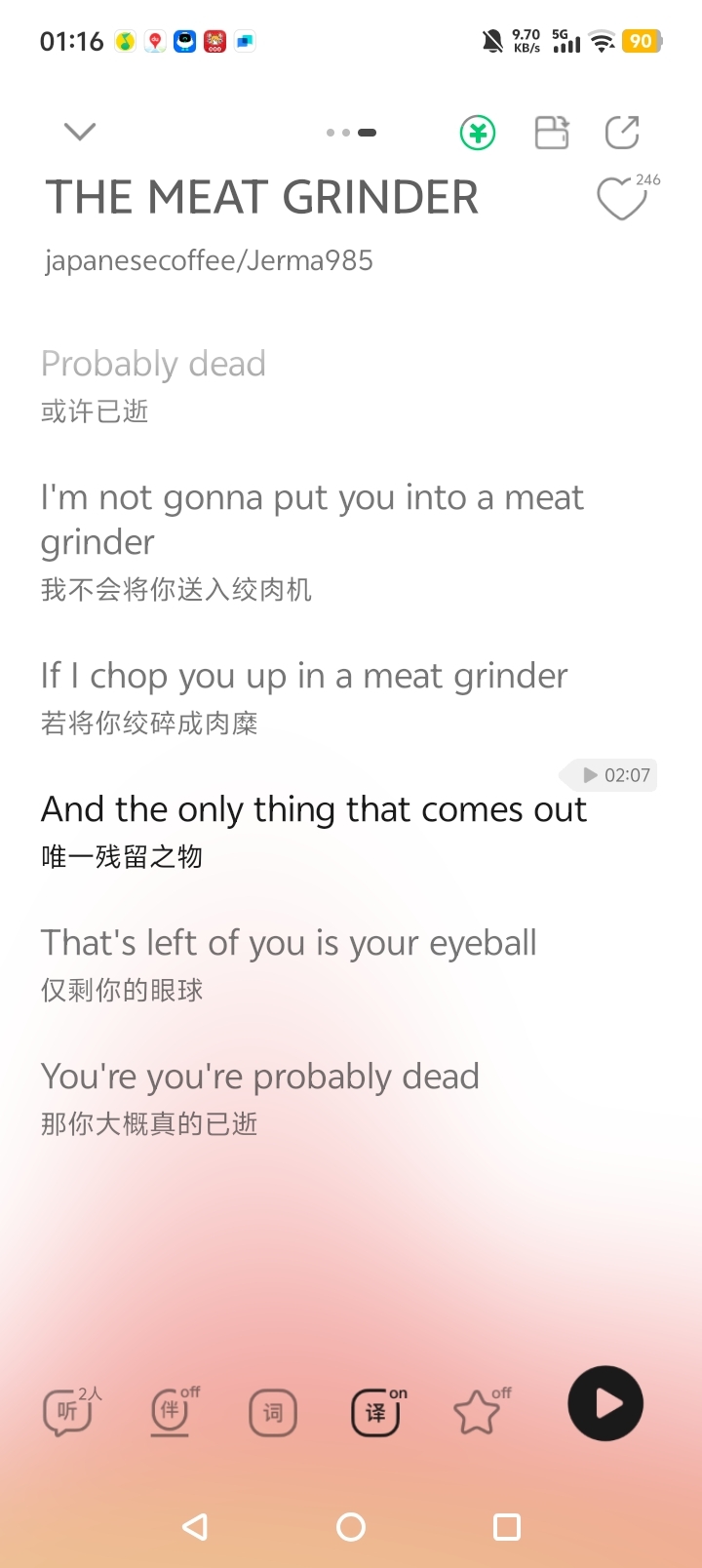Collapse the lyrics page with down chevron

pyautogui.click(x=80, y=132)
